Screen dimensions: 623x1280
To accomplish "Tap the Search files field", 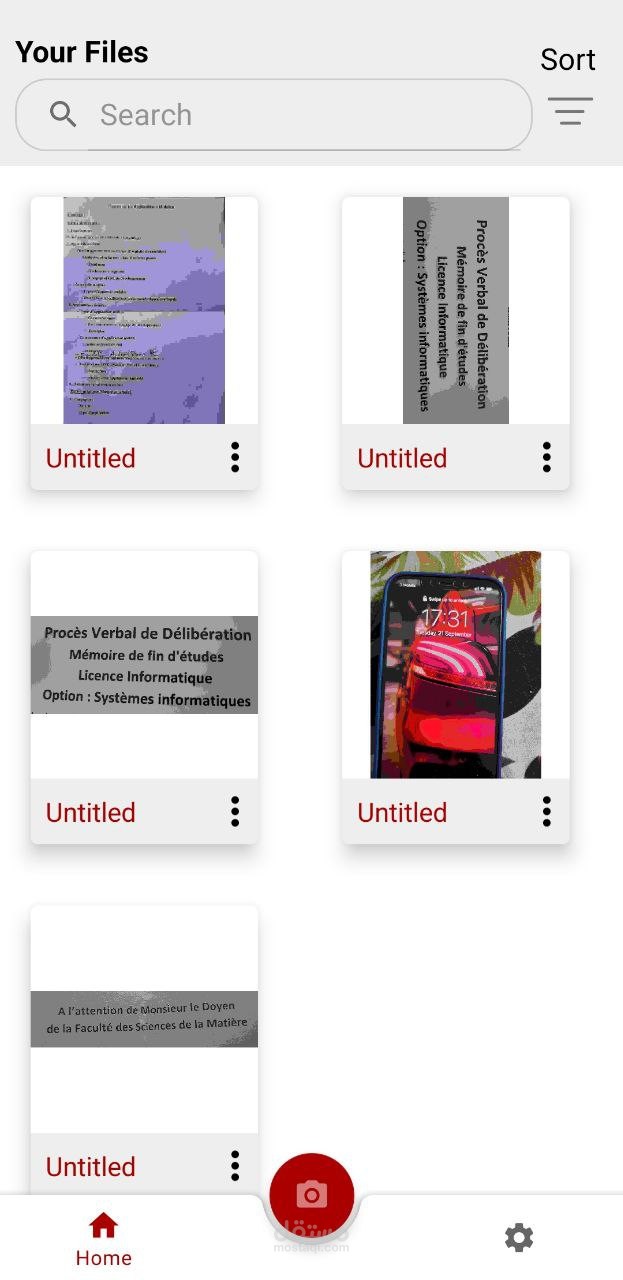I will click(273, 115).
